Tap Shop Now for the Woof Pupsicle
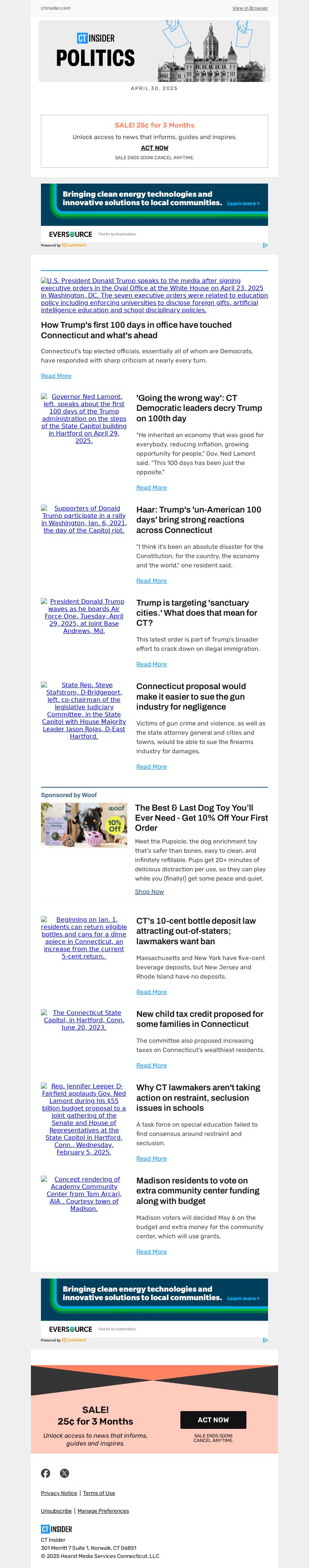 pyautogui.click(x=149, y=892)
